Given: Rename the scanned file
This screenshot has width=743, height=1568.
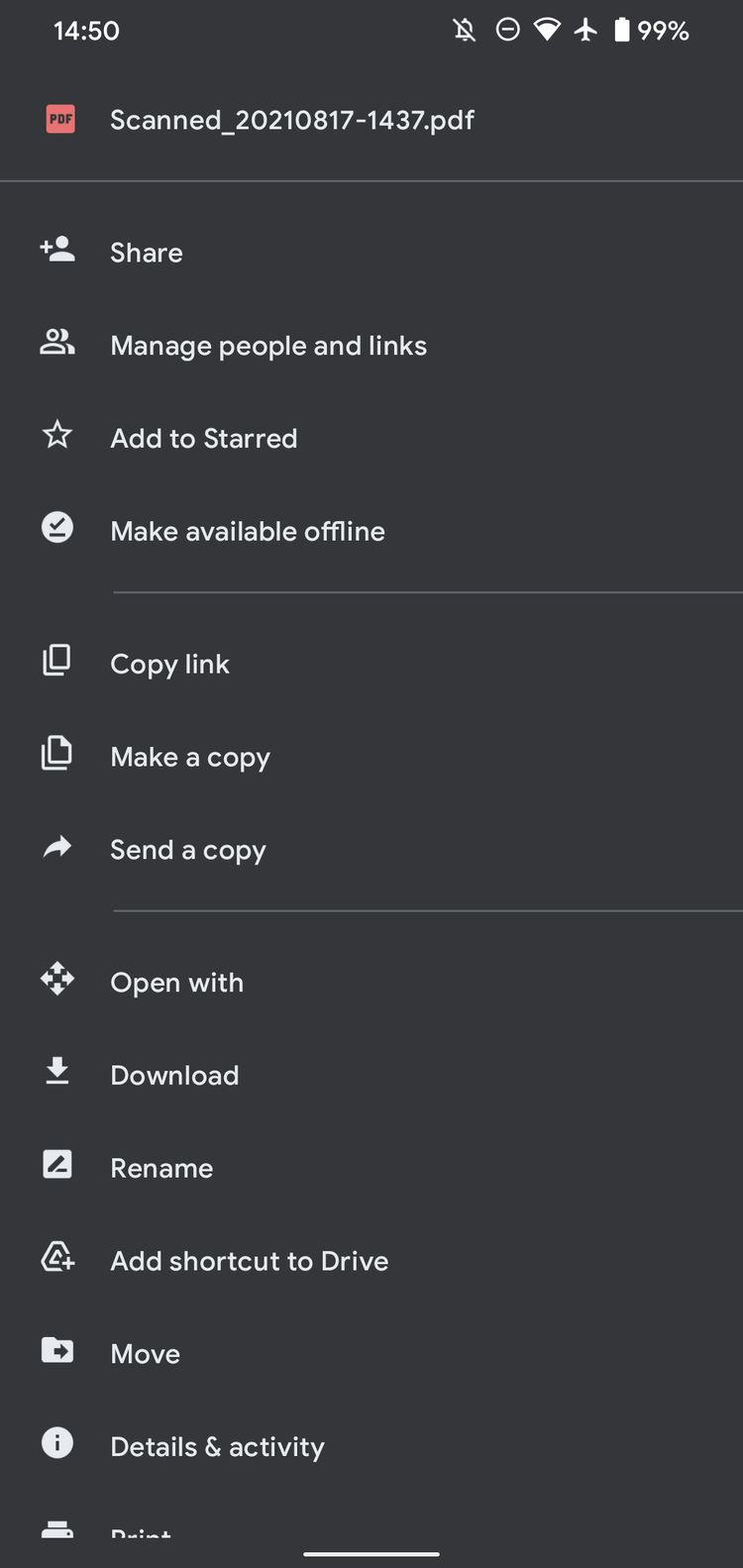Looking at the screenshot, I should (x=371, y=1168).
